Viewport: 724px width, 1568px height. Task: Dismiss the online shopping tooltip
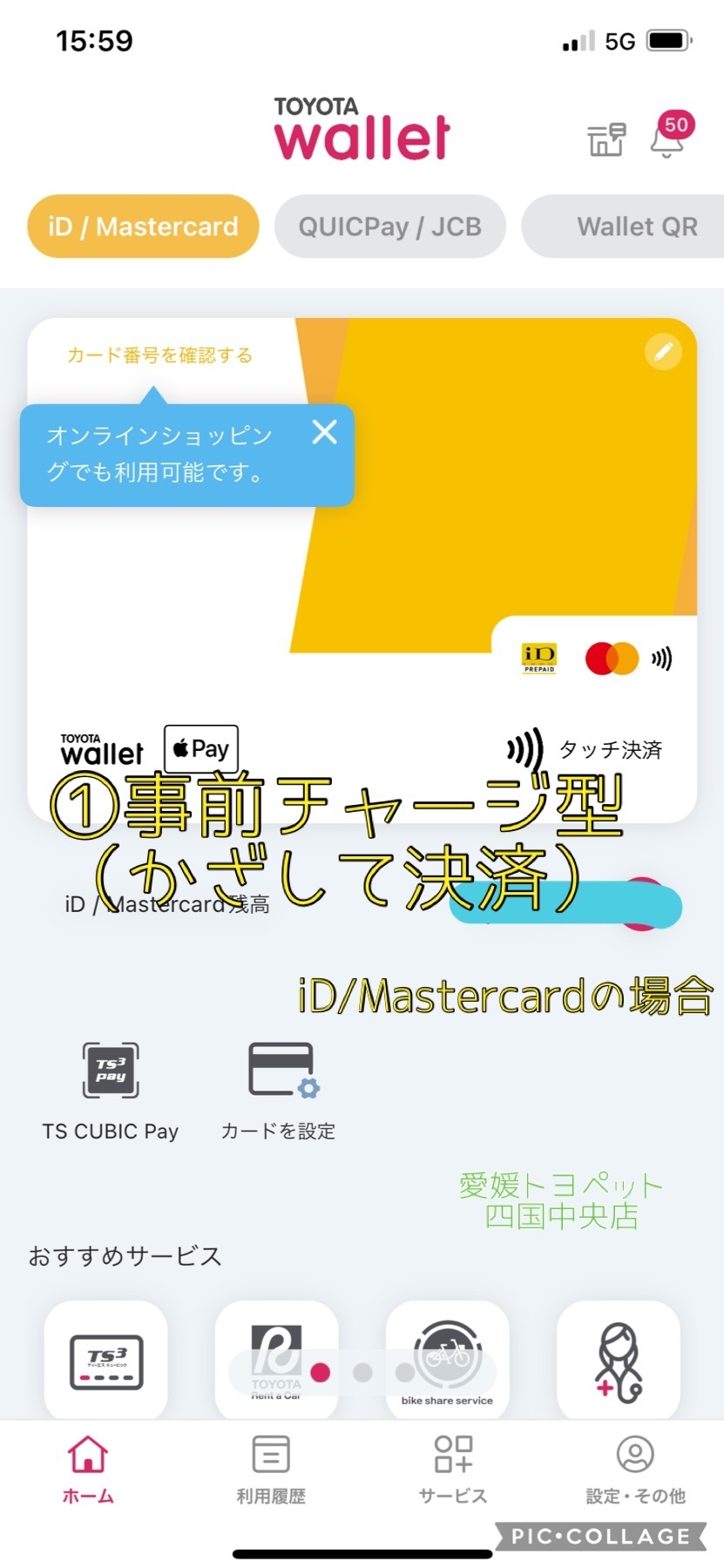coord(325,432)
